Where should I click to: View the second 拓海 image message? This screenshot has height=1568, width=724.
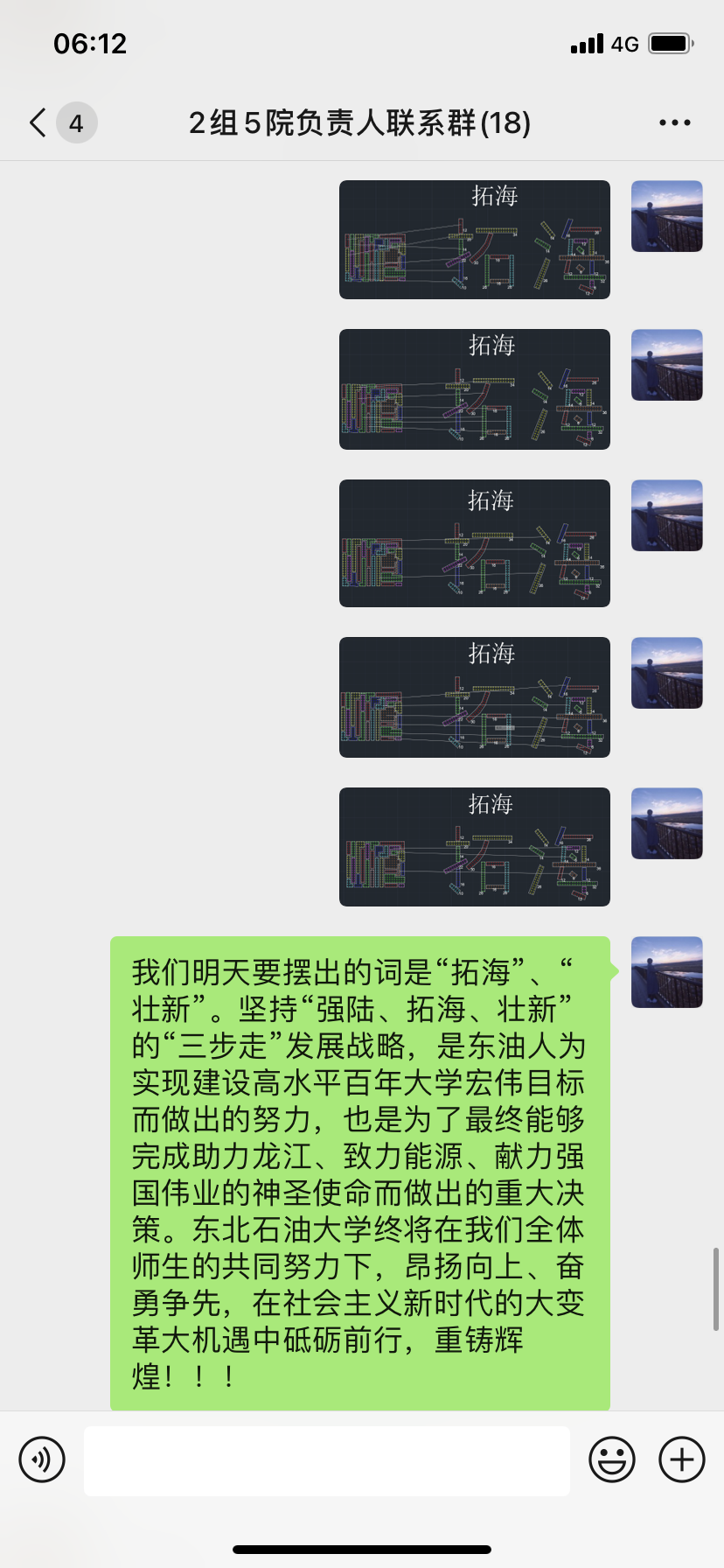(475, 389)
